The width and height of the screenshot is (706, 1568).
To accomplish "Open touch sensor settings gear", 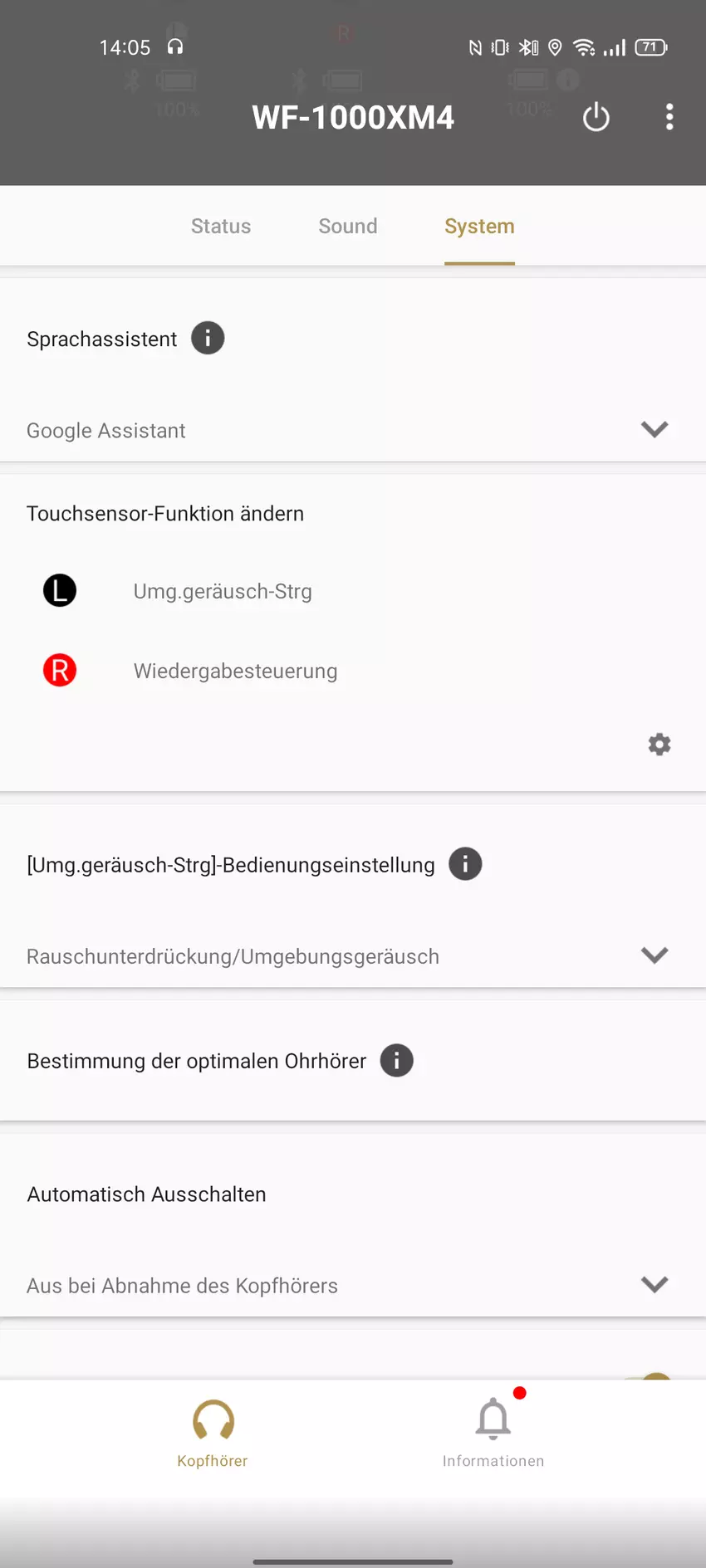I will [x=659, y=745].
